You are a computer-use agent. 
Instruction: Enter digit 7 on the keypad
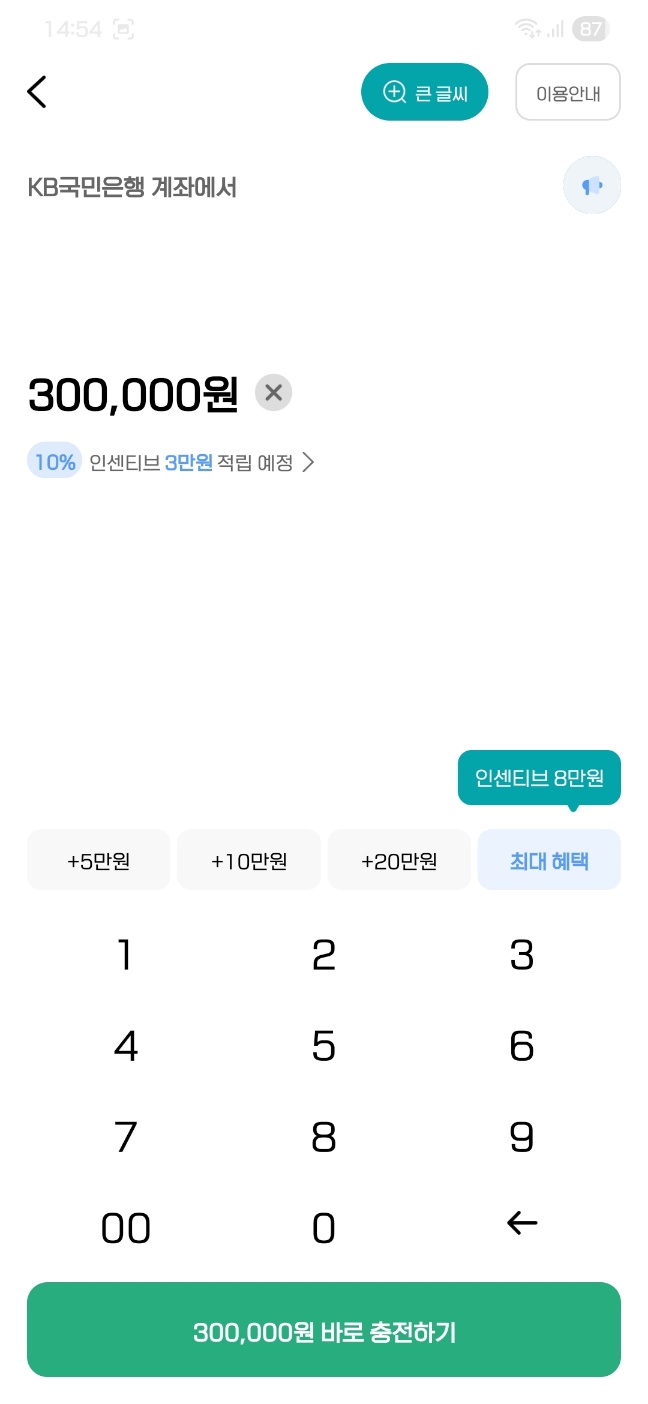click(x=125, y=1137)
